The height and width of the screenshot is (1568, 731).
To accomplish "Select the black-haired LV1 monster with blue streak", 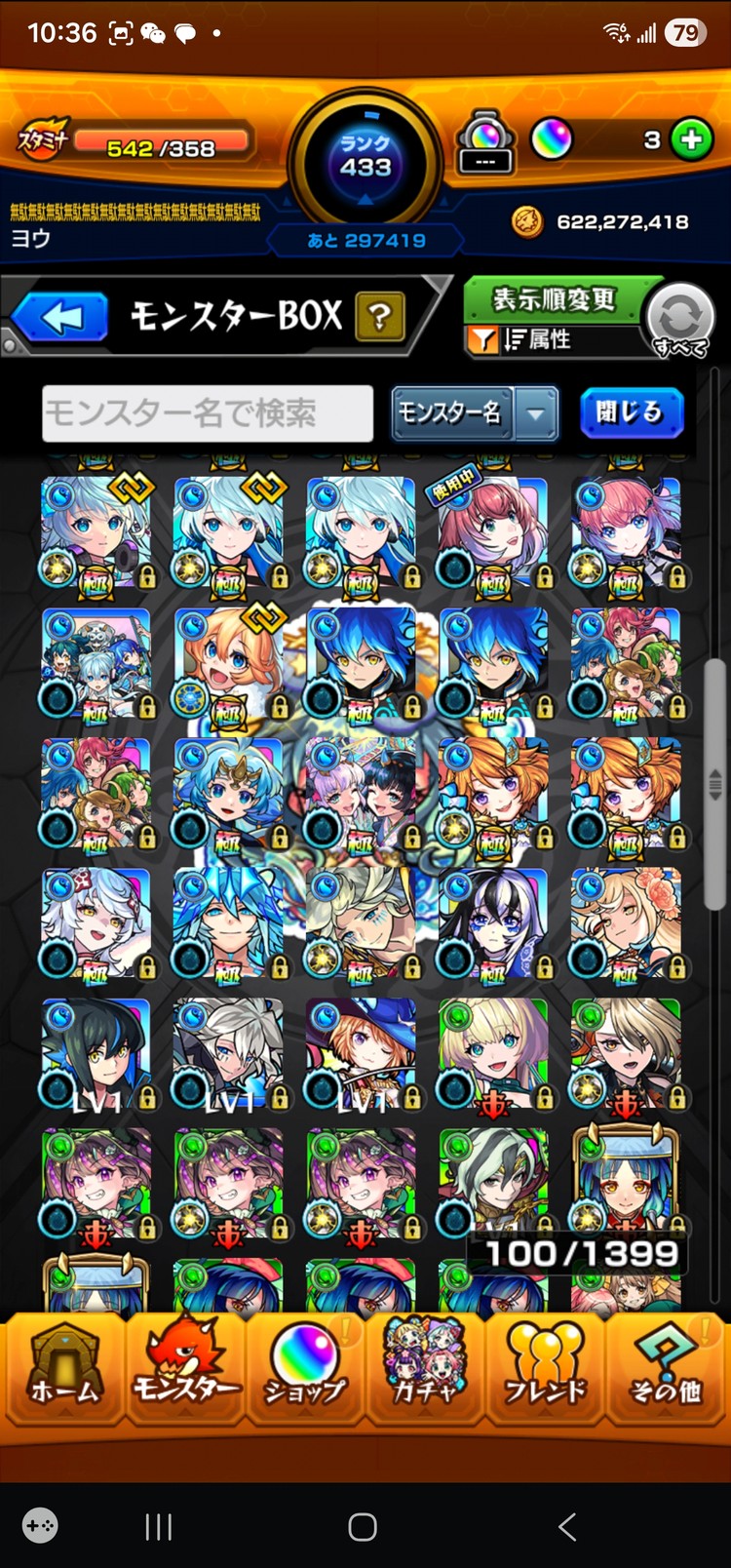I will pyautogui.click(x=96, y=1053).
